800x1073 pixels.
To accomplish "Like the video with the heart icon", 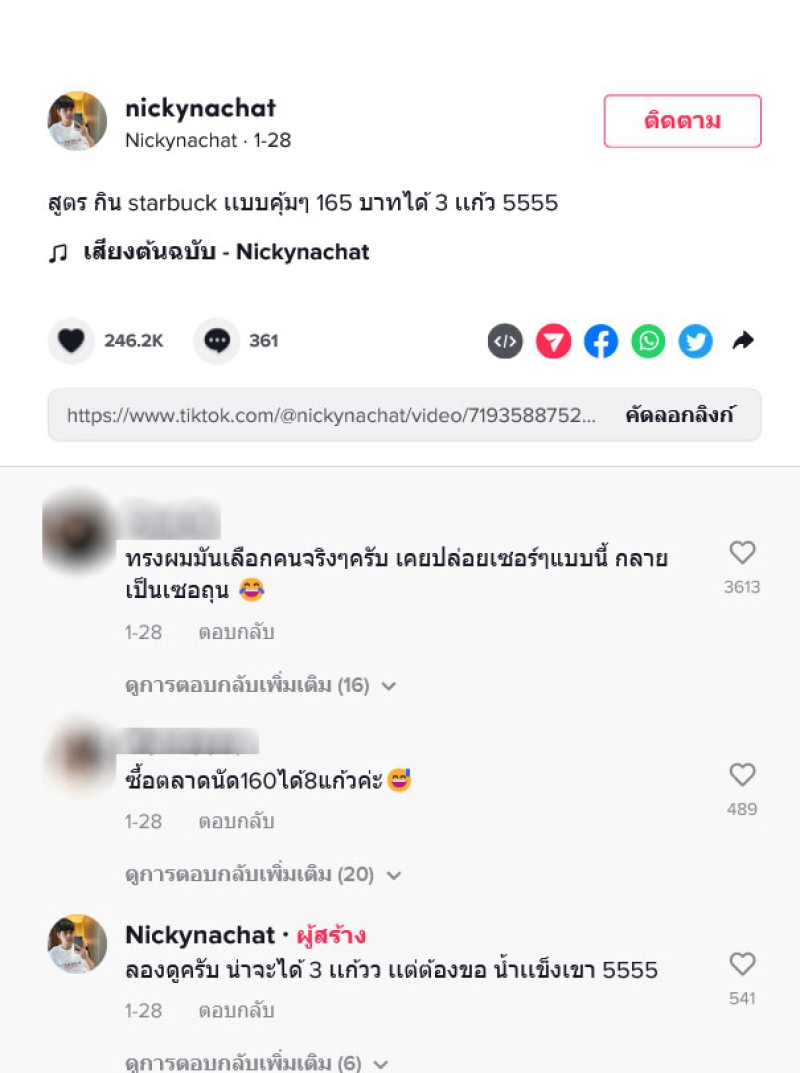I will click(x=71, y=341).
